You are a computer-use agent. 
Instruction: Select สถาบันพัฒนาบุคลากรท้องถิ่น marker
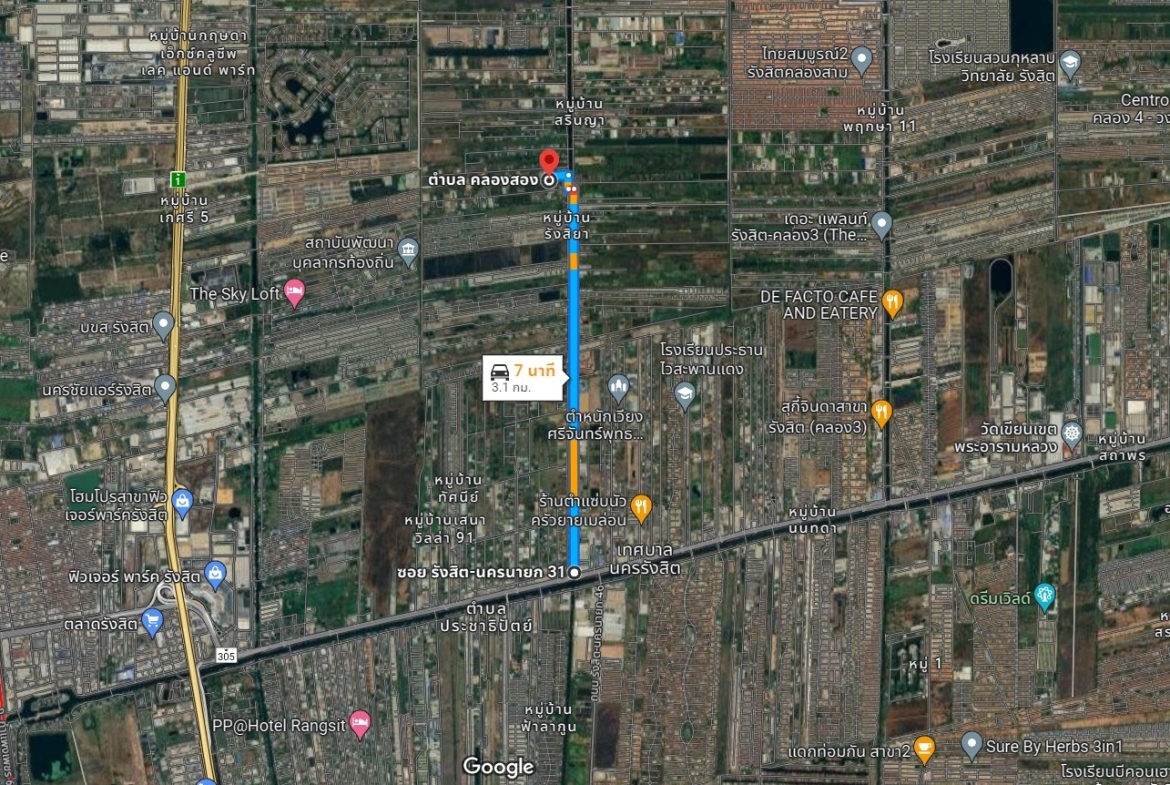[x=407, y=251]
